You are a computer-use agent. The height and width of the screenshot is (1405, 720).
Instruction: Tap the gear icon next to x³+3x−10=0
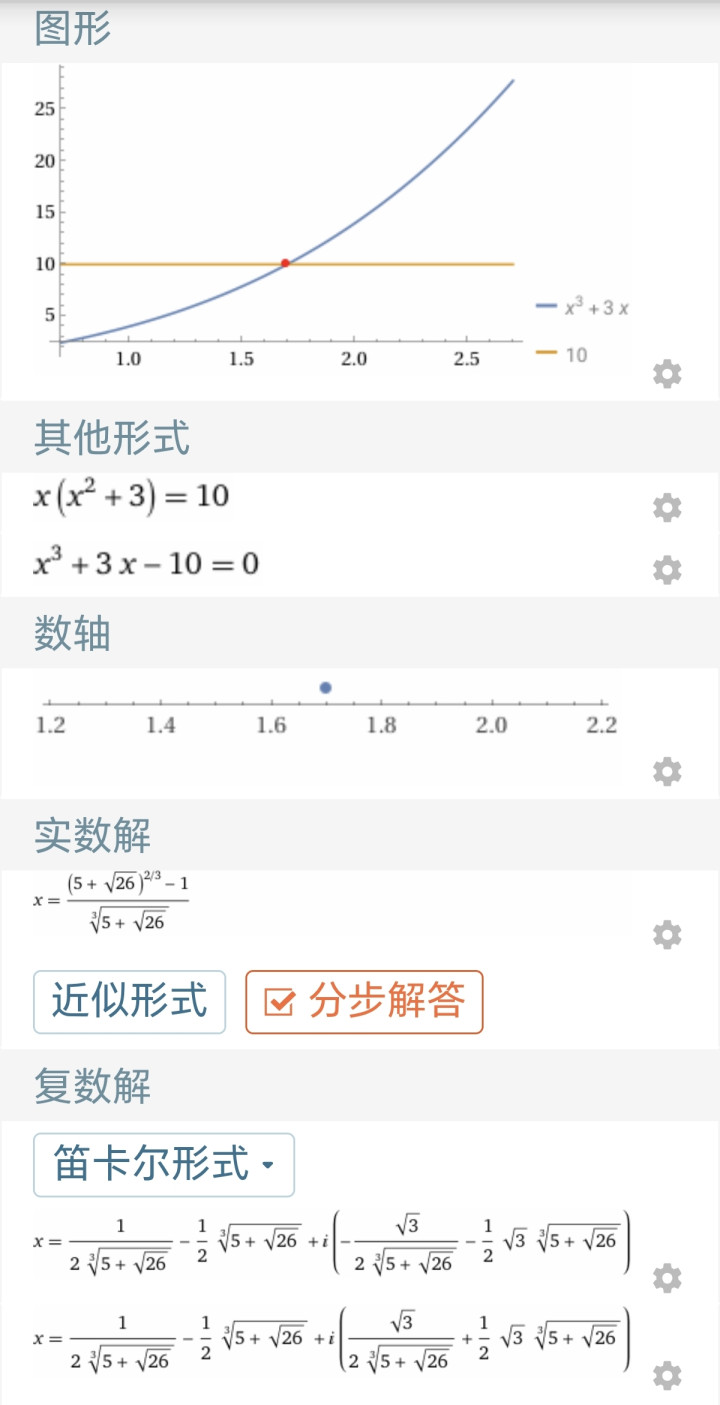click(667, 570)
